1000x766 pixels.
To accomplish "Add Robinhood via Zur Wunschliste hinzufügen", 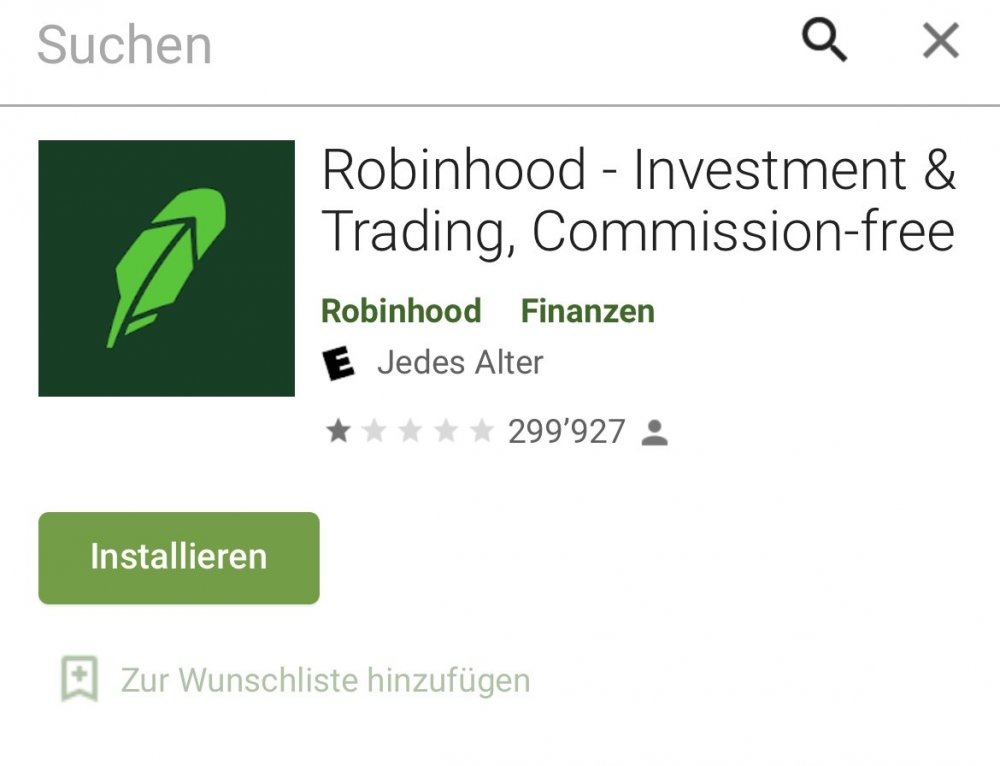I will coord(323,681).
